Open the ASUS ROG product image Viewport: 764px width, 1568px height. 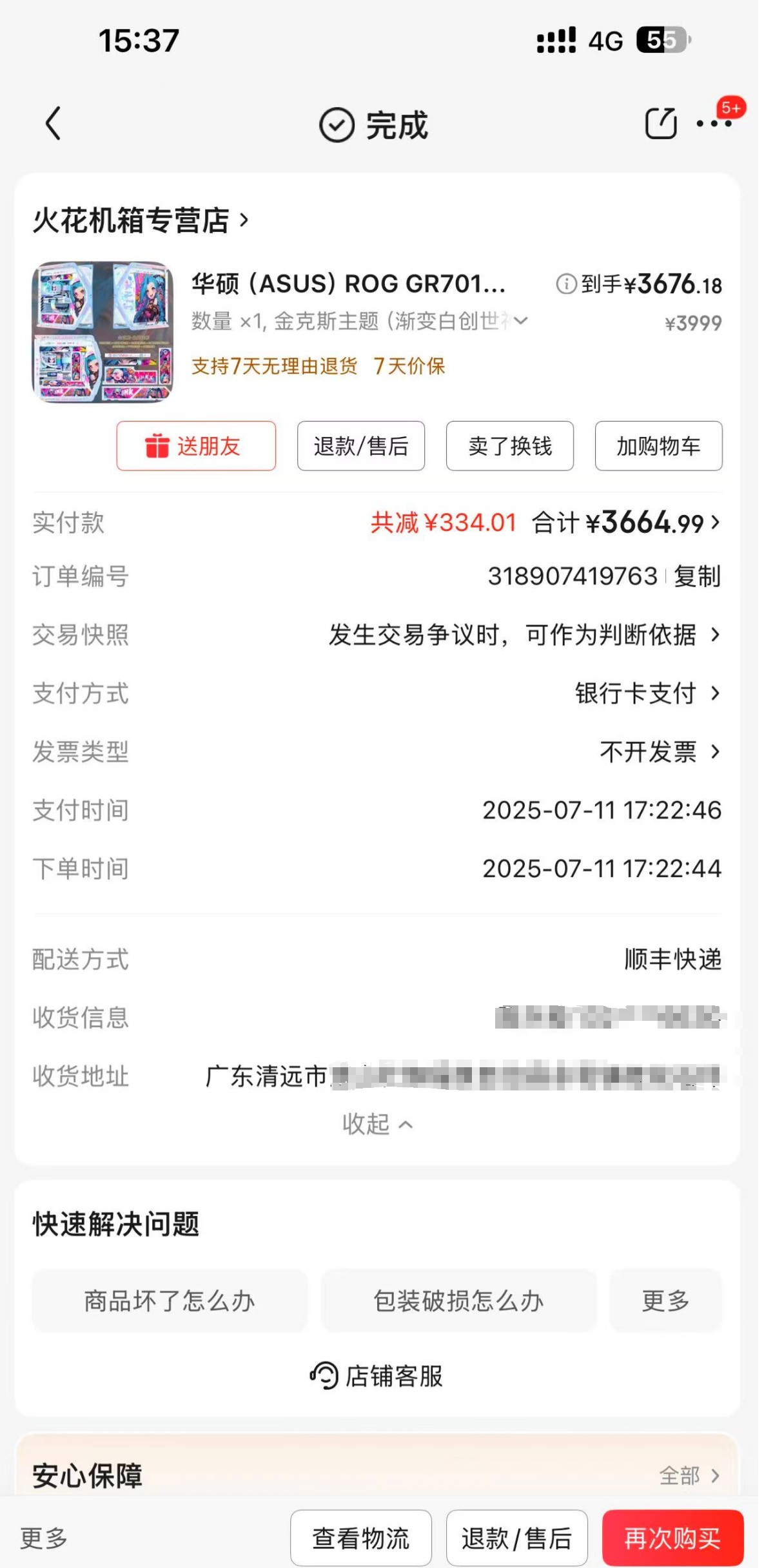click(x=103, y=332)
